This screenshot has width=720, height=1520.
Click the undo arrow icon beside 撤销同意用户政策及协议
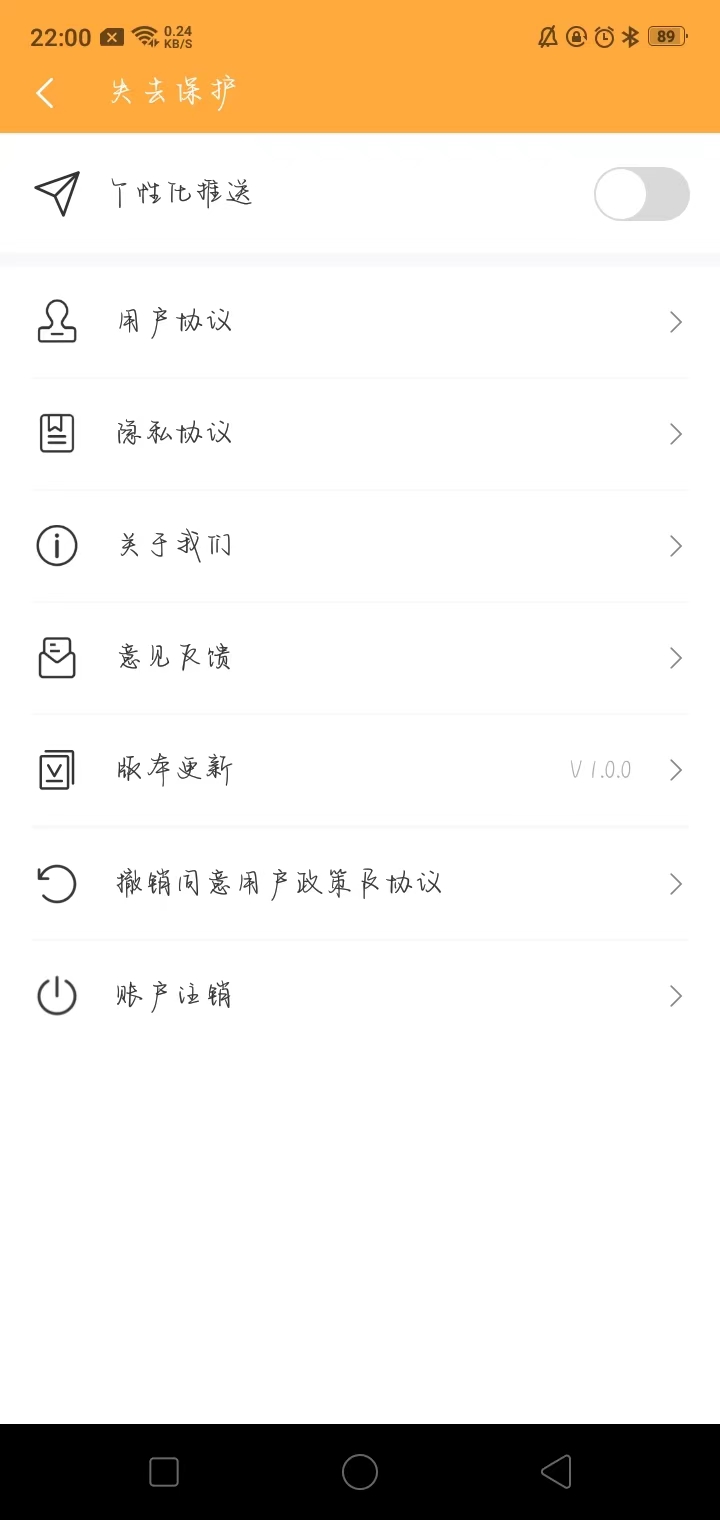57,883
